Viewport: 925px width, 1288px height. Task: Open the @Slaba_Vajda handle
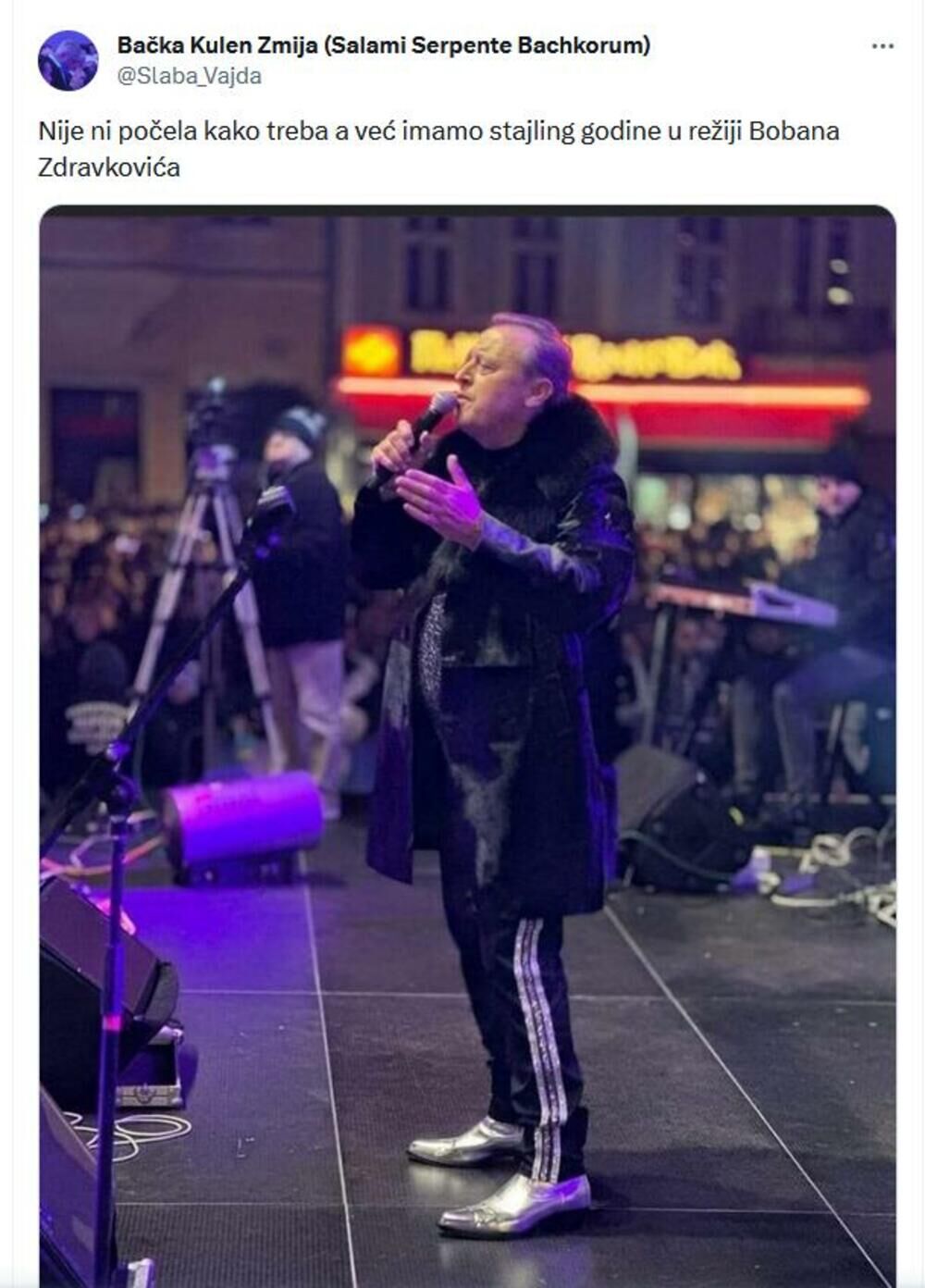(189, 76)
